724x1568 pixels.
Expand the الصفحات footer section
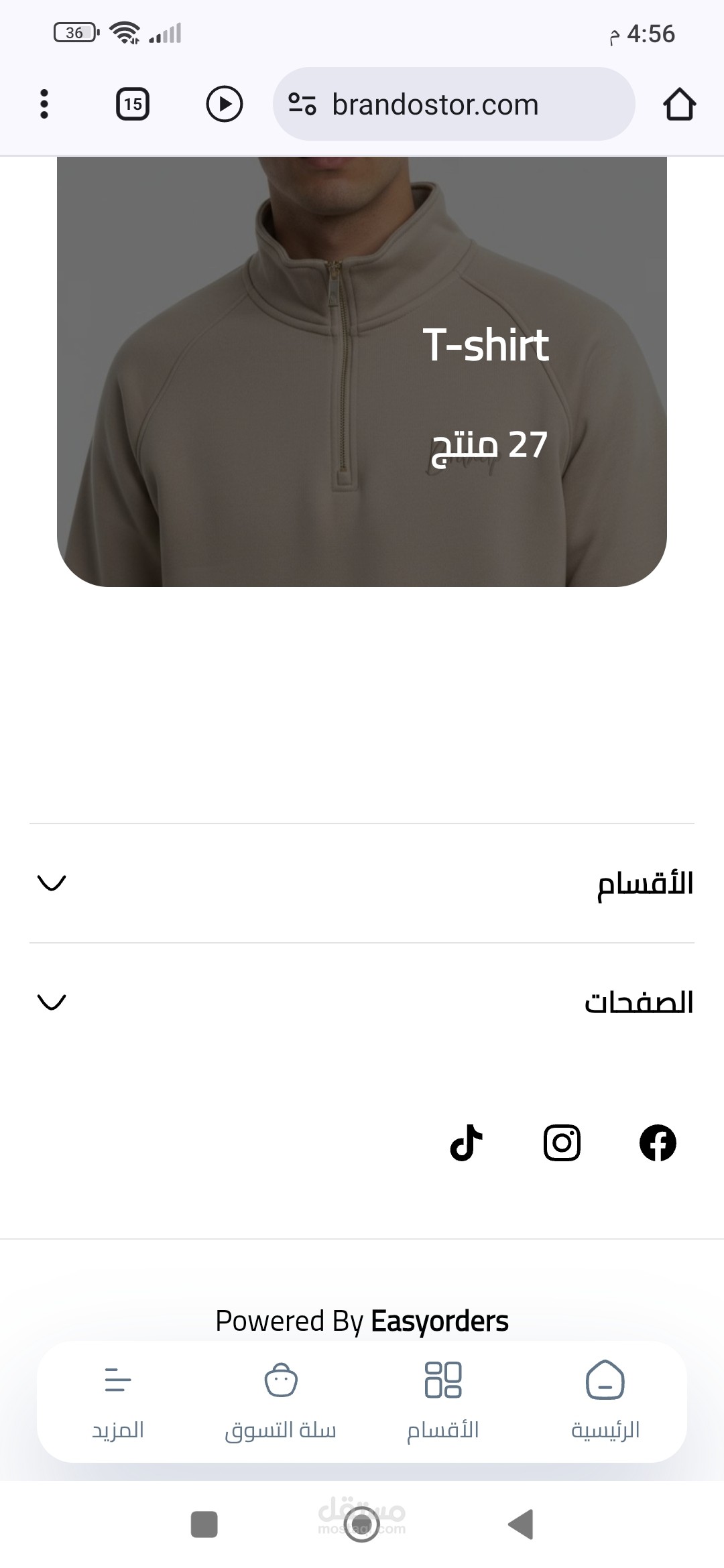coord(362,1002)
